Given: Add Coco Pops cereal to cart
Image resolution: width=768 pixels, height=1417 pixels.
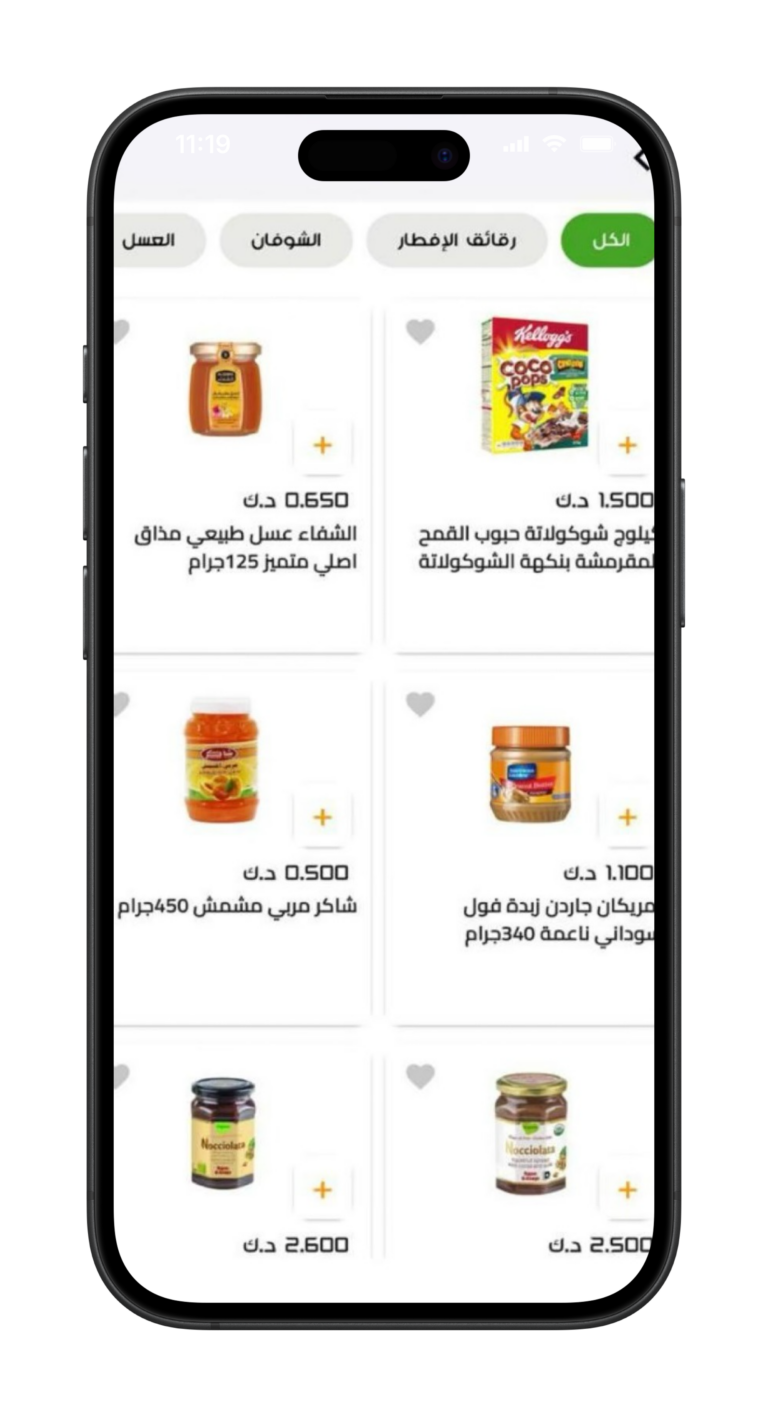Looking at the screenshot, I should pyautogui.click(x=627, y=445).
